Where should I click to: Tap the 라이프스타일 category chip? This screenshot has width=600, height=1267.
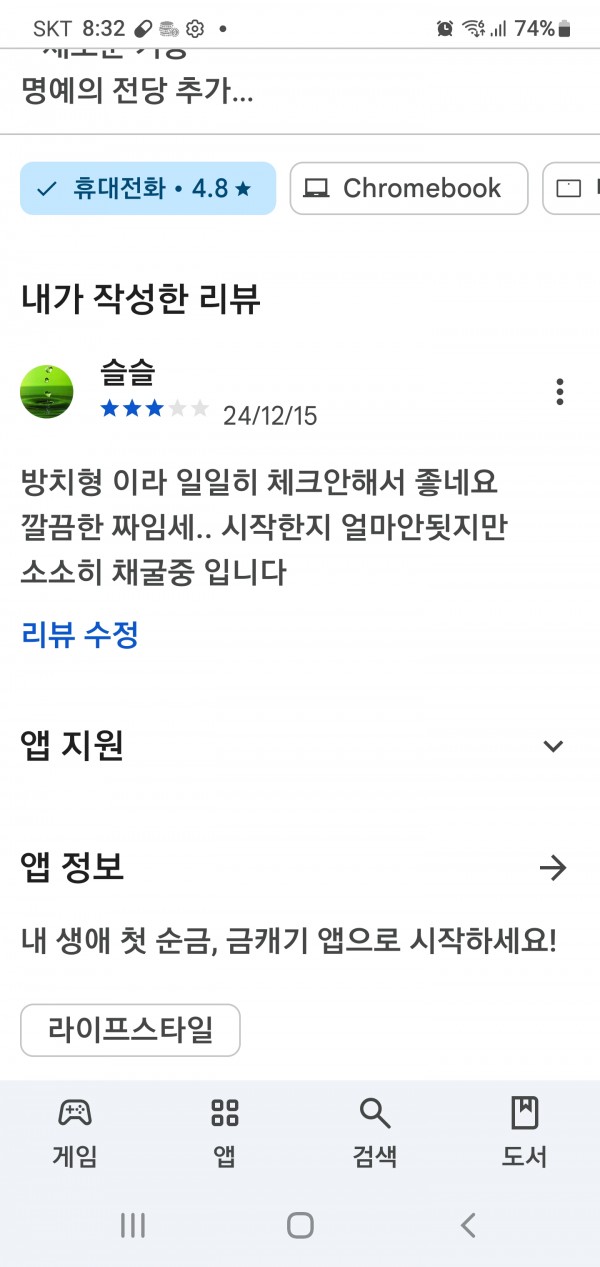131,1030
